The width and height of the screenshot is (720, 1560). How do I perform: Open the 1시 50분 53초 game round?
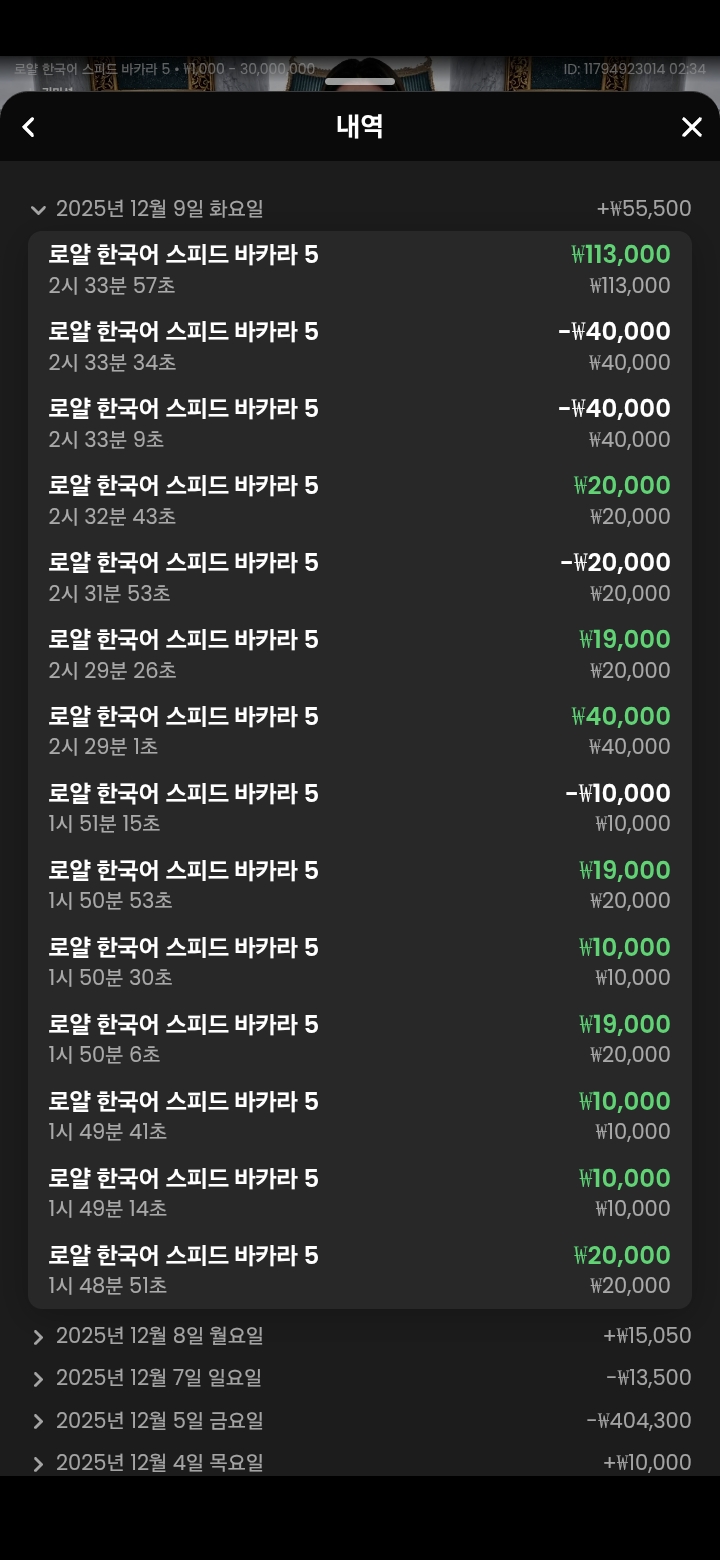point(359,886)
